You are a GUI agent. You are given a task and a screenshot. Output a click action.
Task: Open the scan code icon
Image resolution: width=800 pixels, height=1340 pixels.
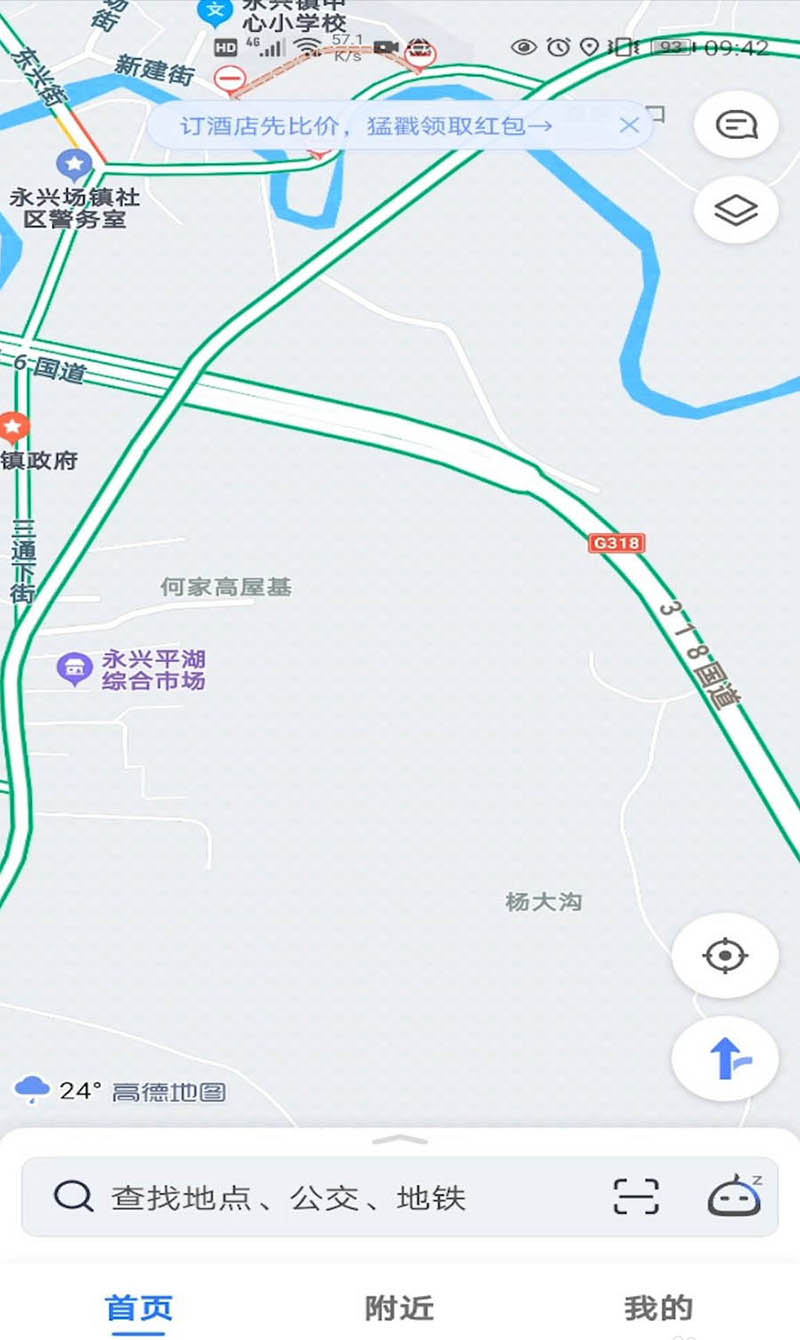(636, 1196)
